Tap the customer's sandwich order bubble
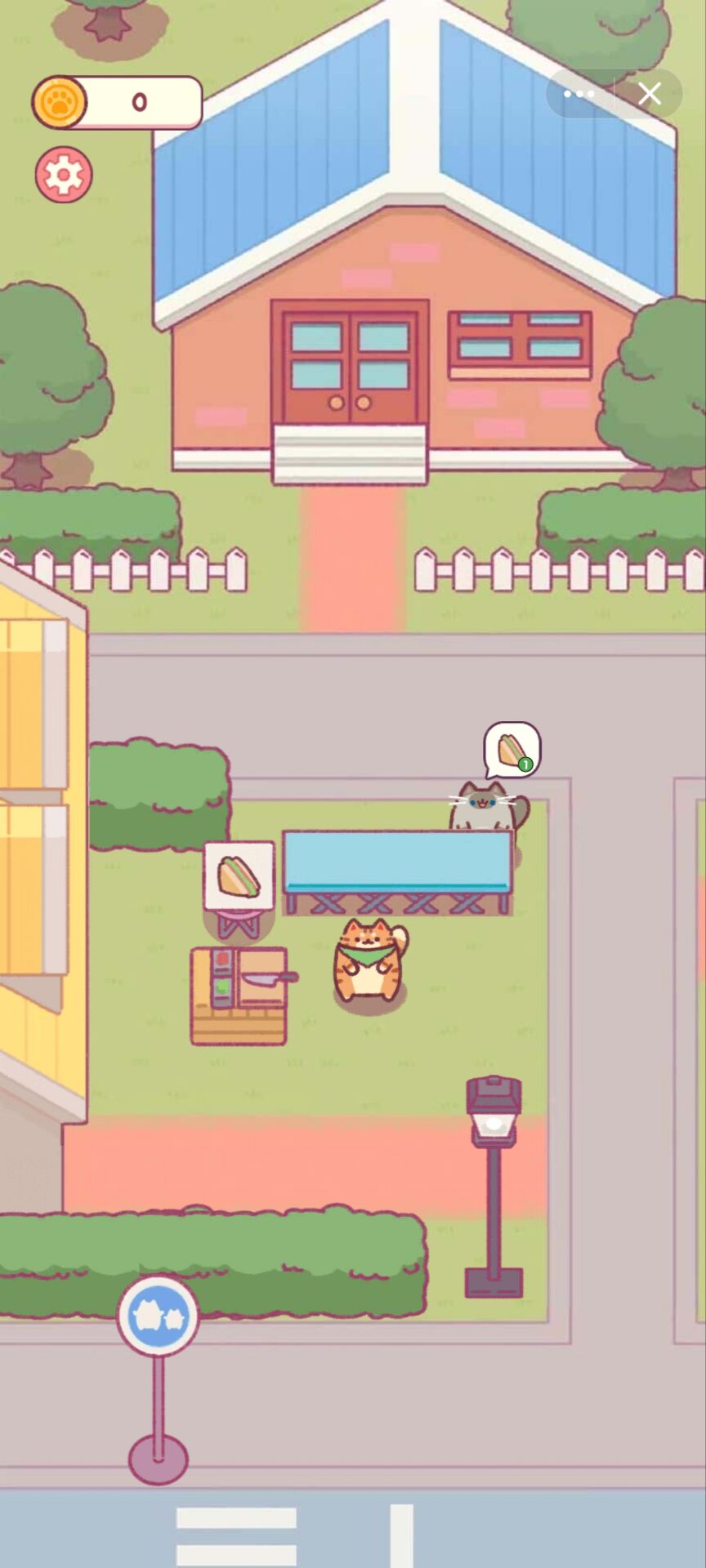This screenshot has width=706, height=1568. tap(512, 750)
